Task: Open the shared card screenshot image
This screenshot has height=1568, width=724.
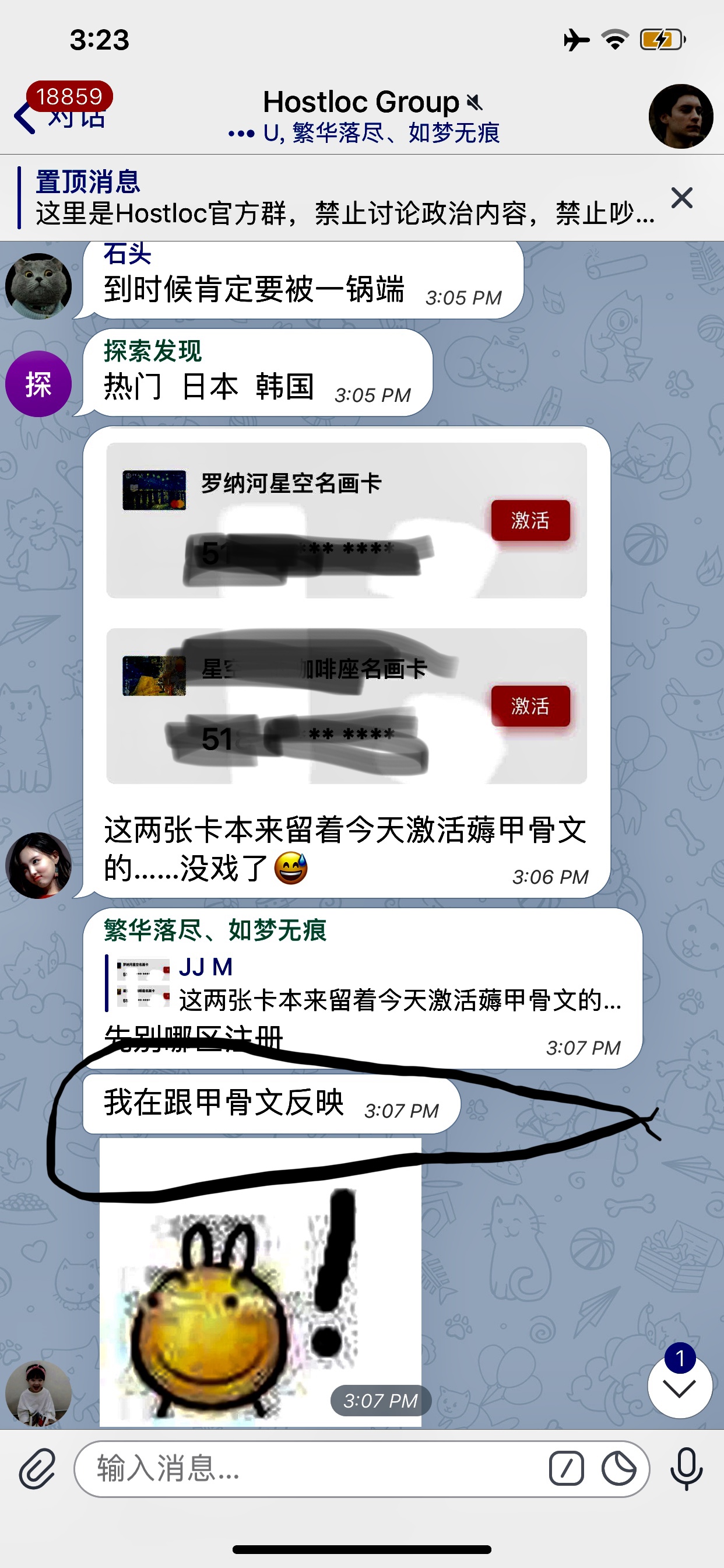Action: click(346, 613)
